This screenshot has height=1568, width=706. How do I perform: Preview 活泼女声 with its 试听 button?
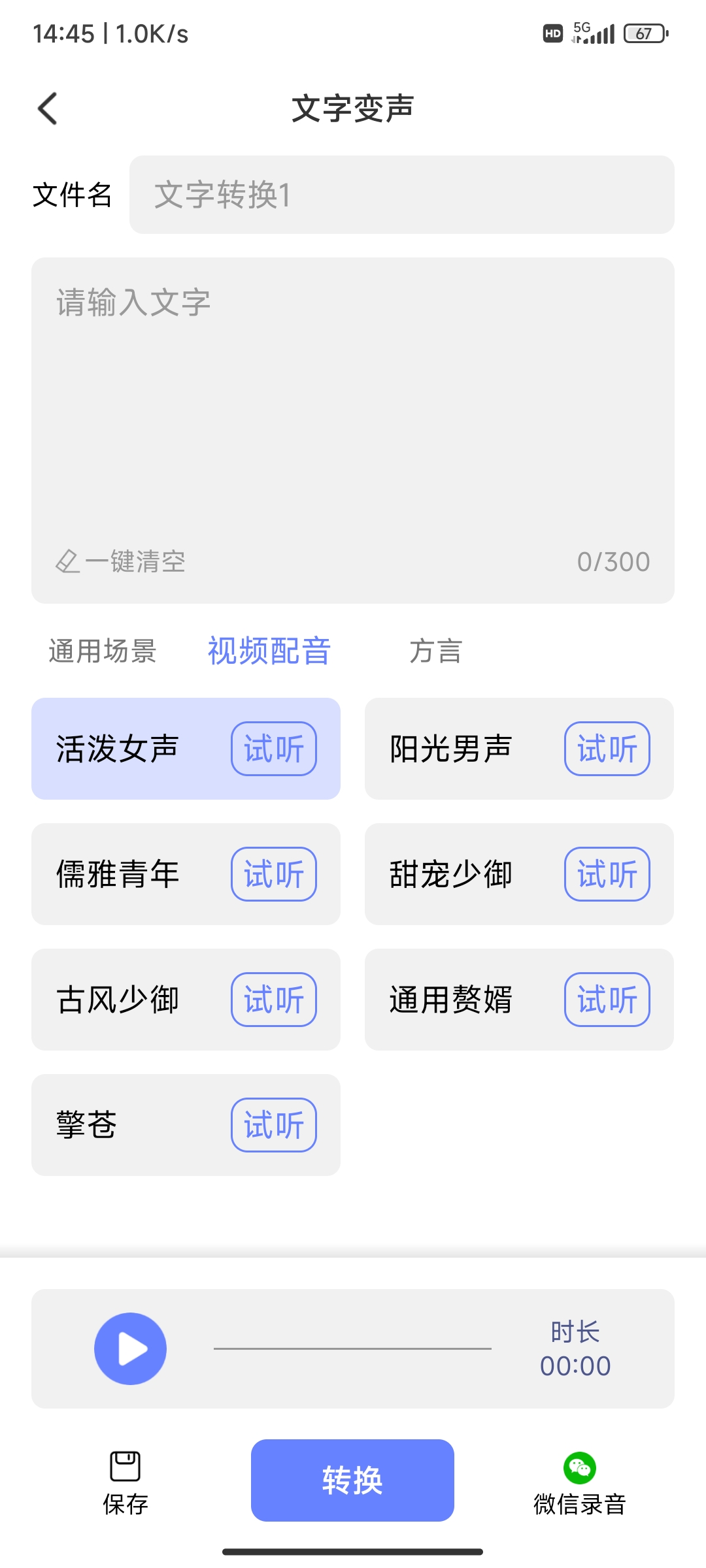point(273,749)
